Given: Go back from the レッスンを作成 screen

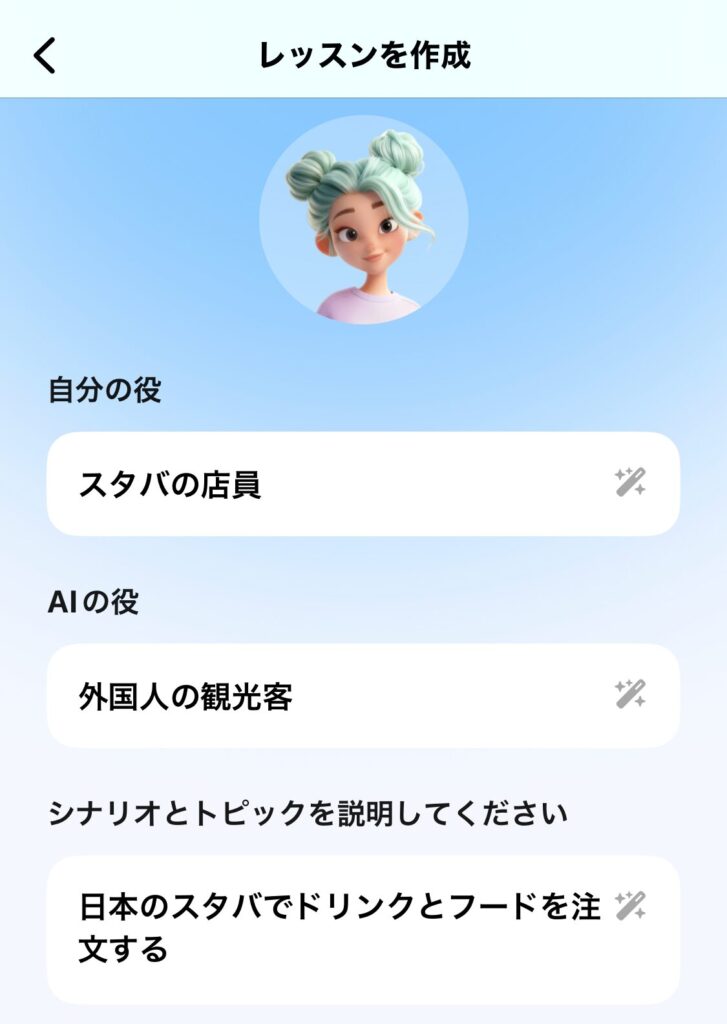Looking at the screenshot, I should [46, 56].
